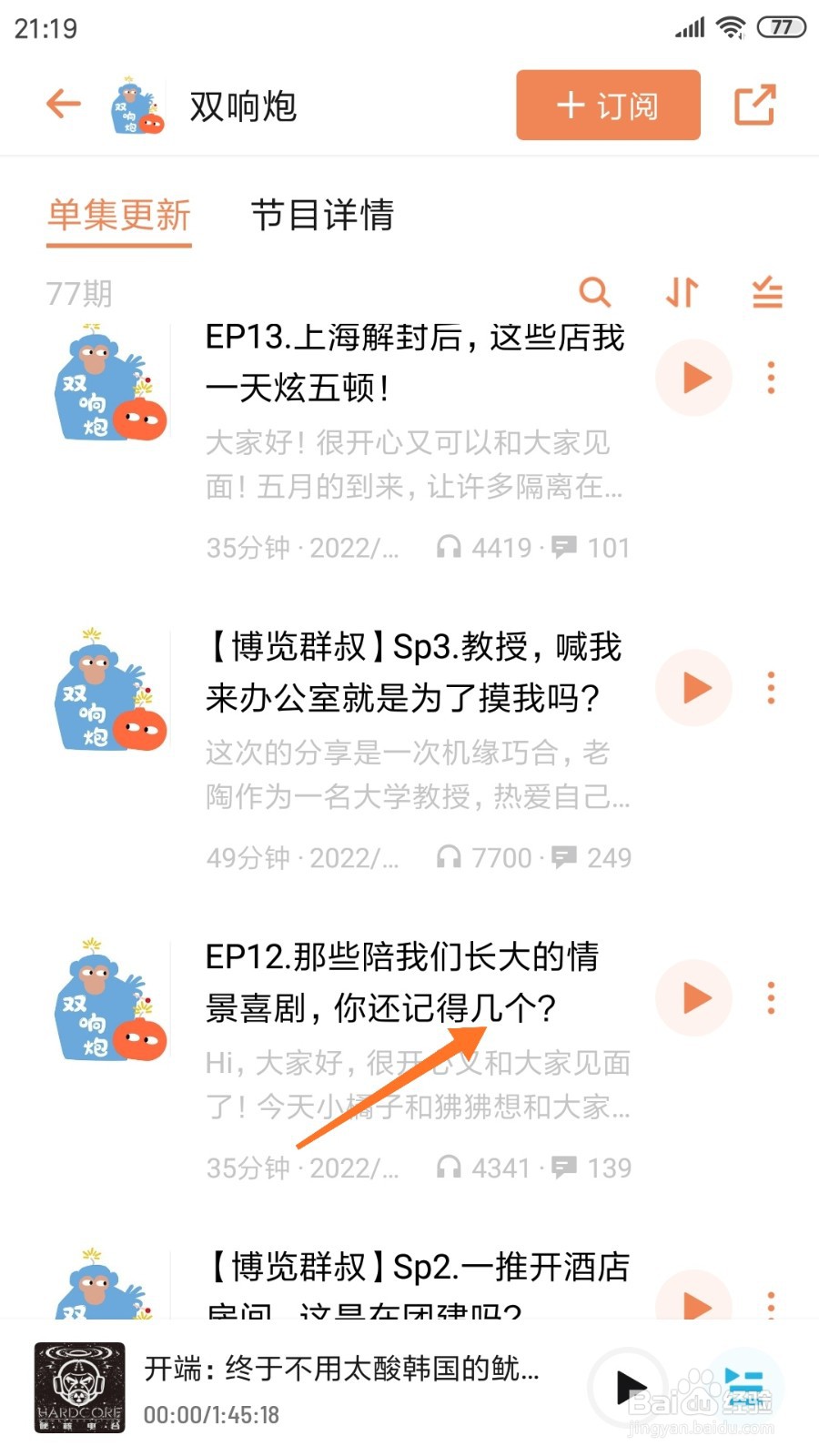Image resolution: width=819 pixels, height=1456 pixels.
Task: Subscribe with the 订阅 button
Action: click(x=608, y=106)
